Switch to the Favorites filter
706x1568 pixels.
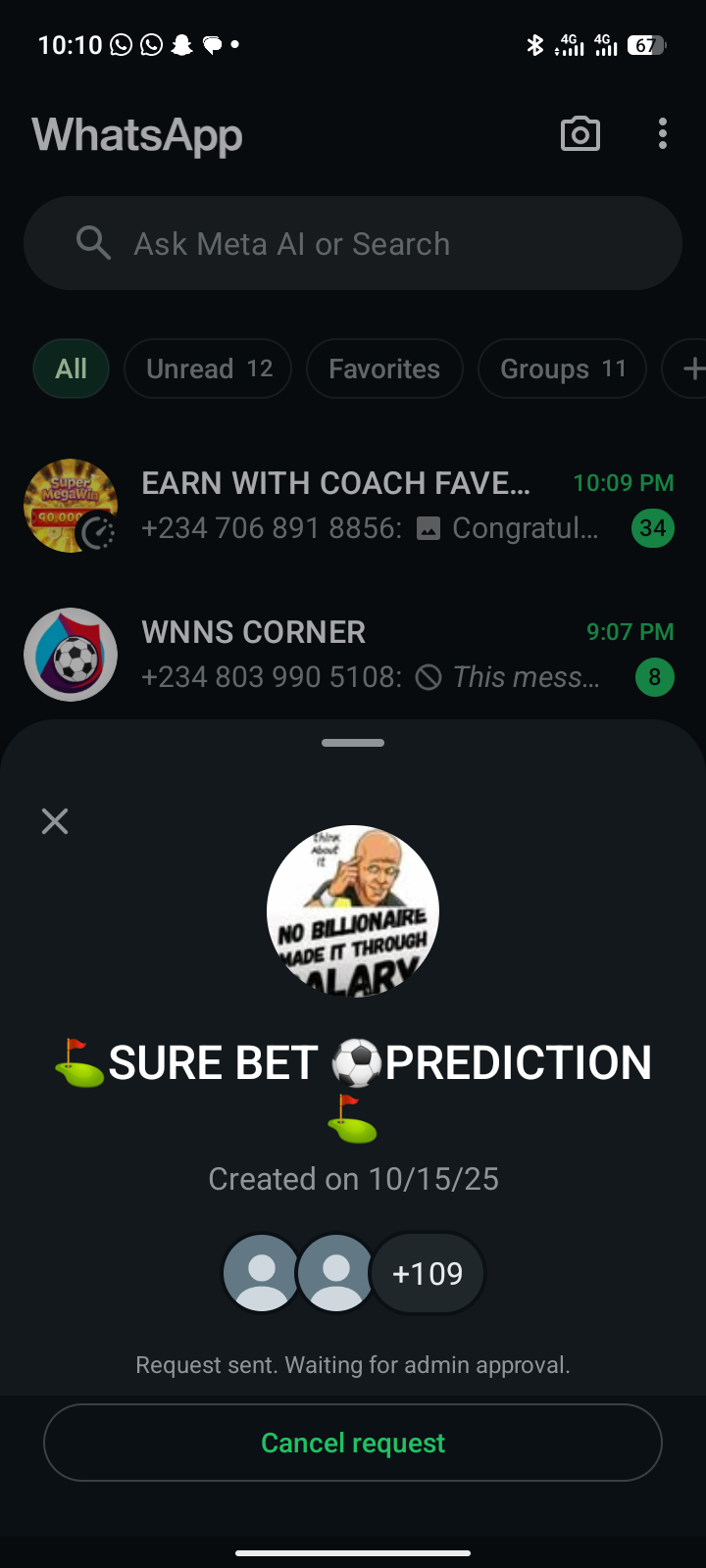click(384, 368)
